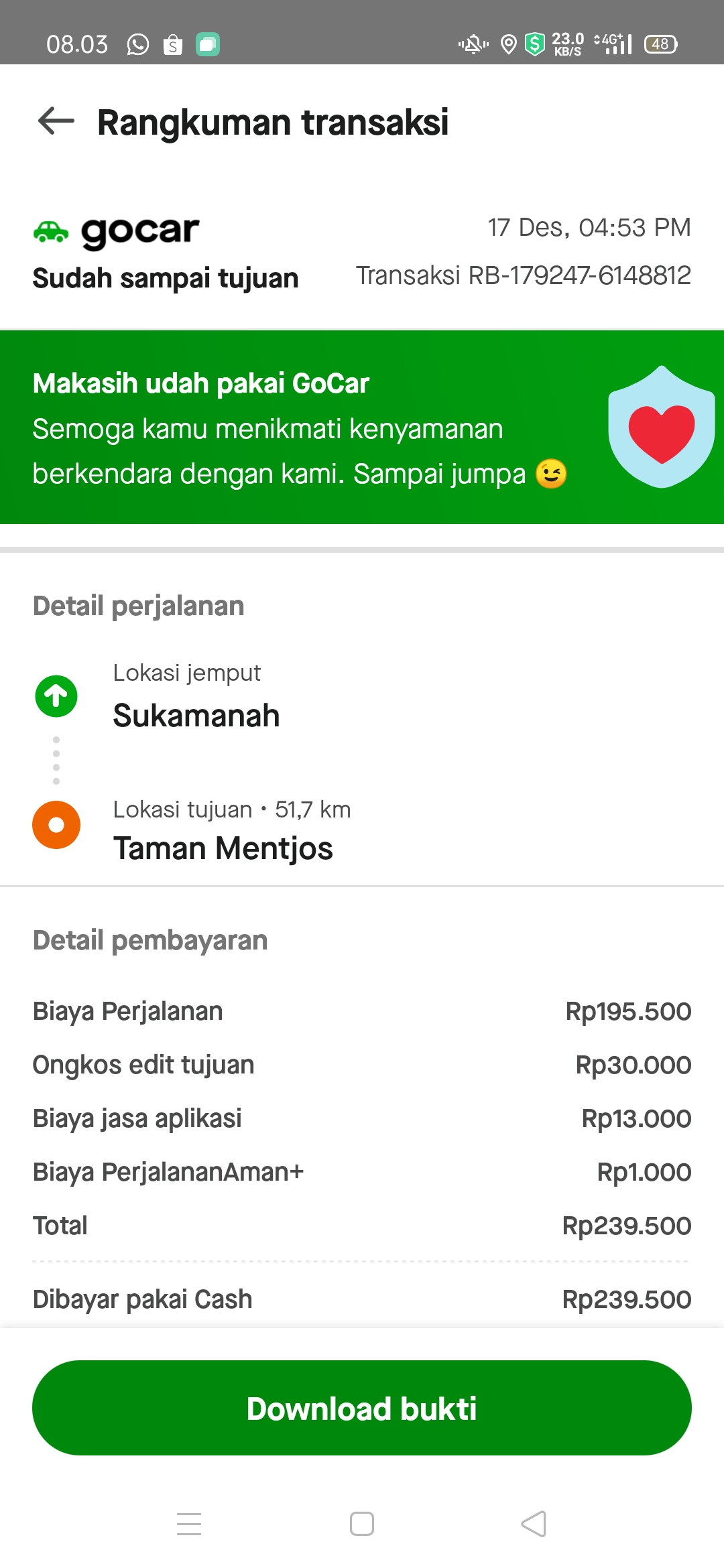Open recent apps from navigation bar
The height and width of the screenshot is (1568, 724).
click(x=189, y=1524)
